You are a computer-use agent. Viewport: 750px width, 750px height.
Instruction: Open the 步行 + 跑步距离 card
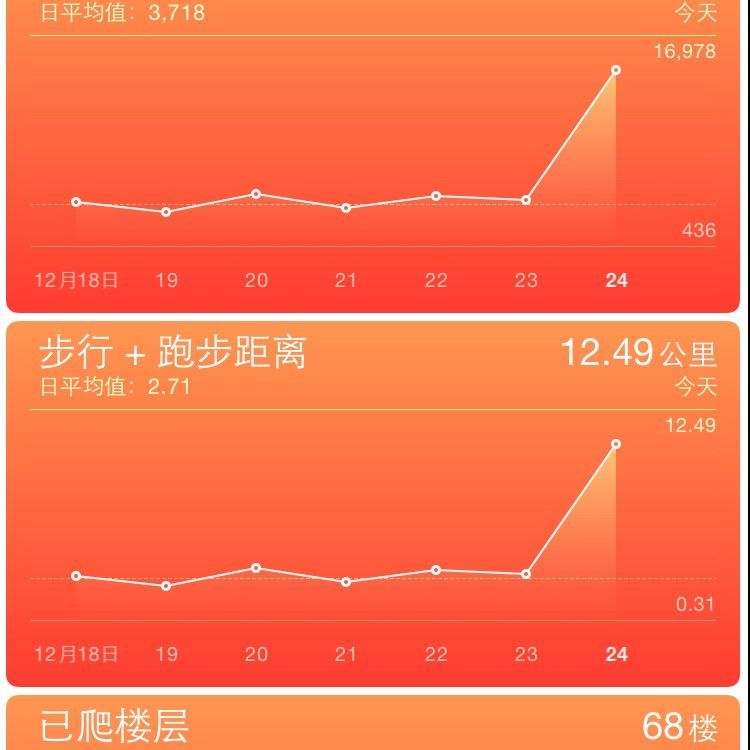pyautogui.click(x=373, y=504)
